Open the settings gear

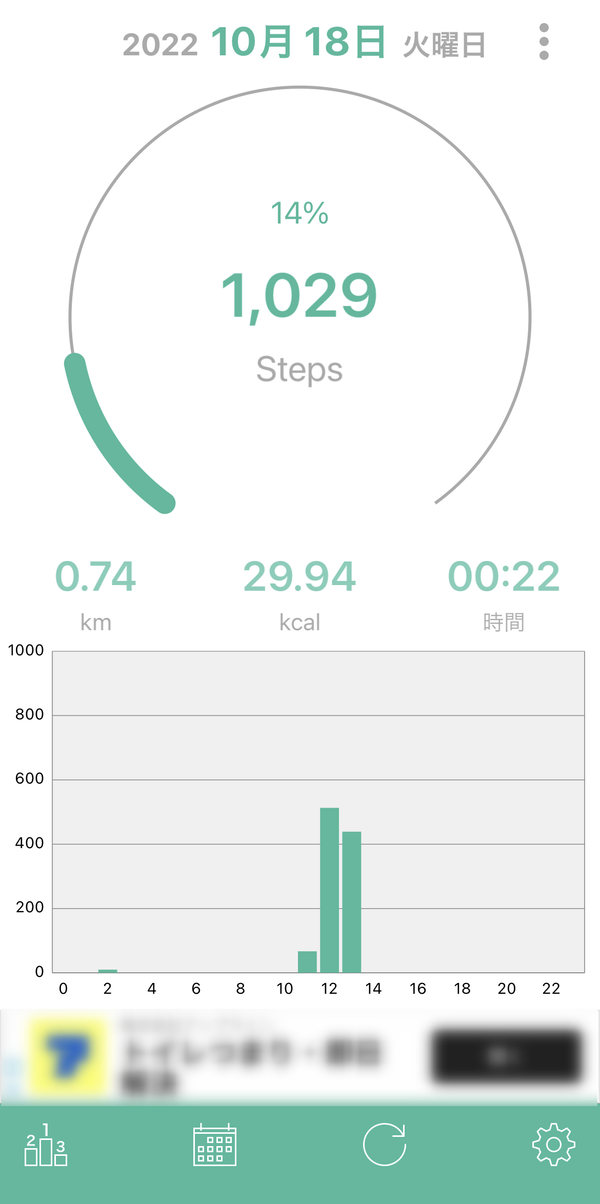coord(554,1145)
